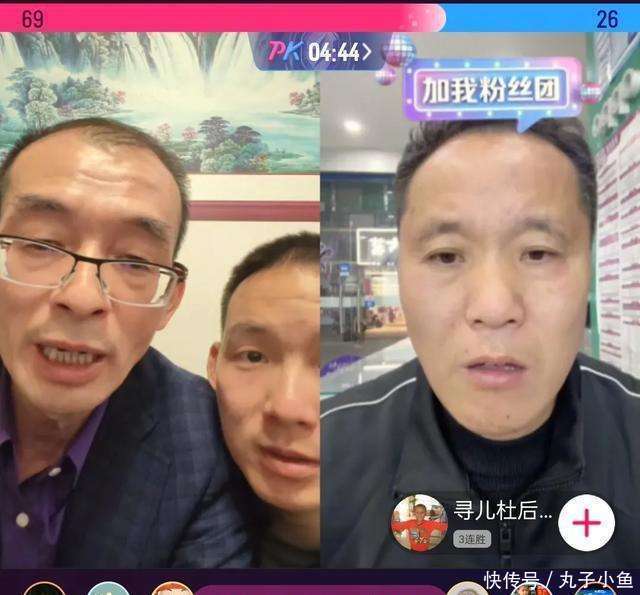The height and width of the screenshot is (595, 640).
Task: Tap the 加我粉丝团 fan club sticker
Action: point(493,90)
